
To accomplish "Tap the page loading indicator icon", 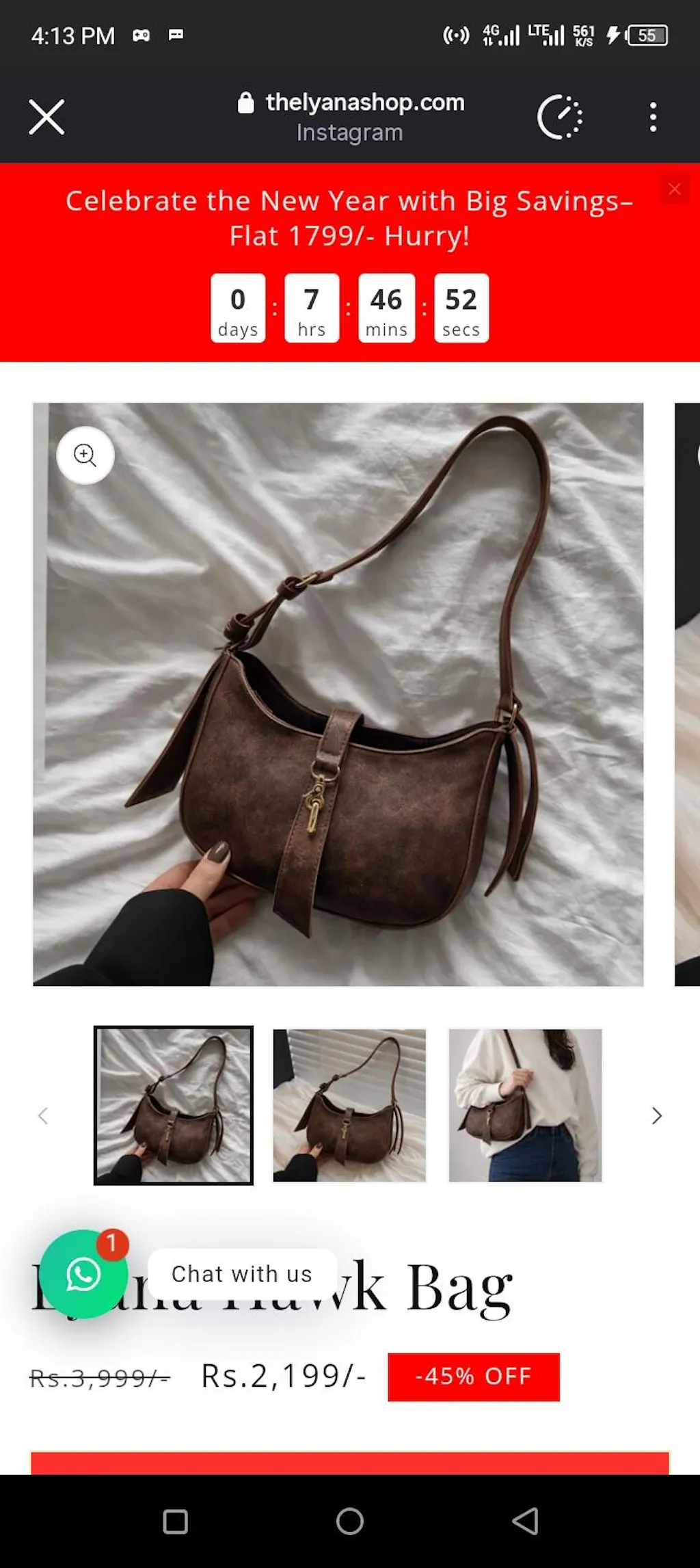I will click(560, 117).
